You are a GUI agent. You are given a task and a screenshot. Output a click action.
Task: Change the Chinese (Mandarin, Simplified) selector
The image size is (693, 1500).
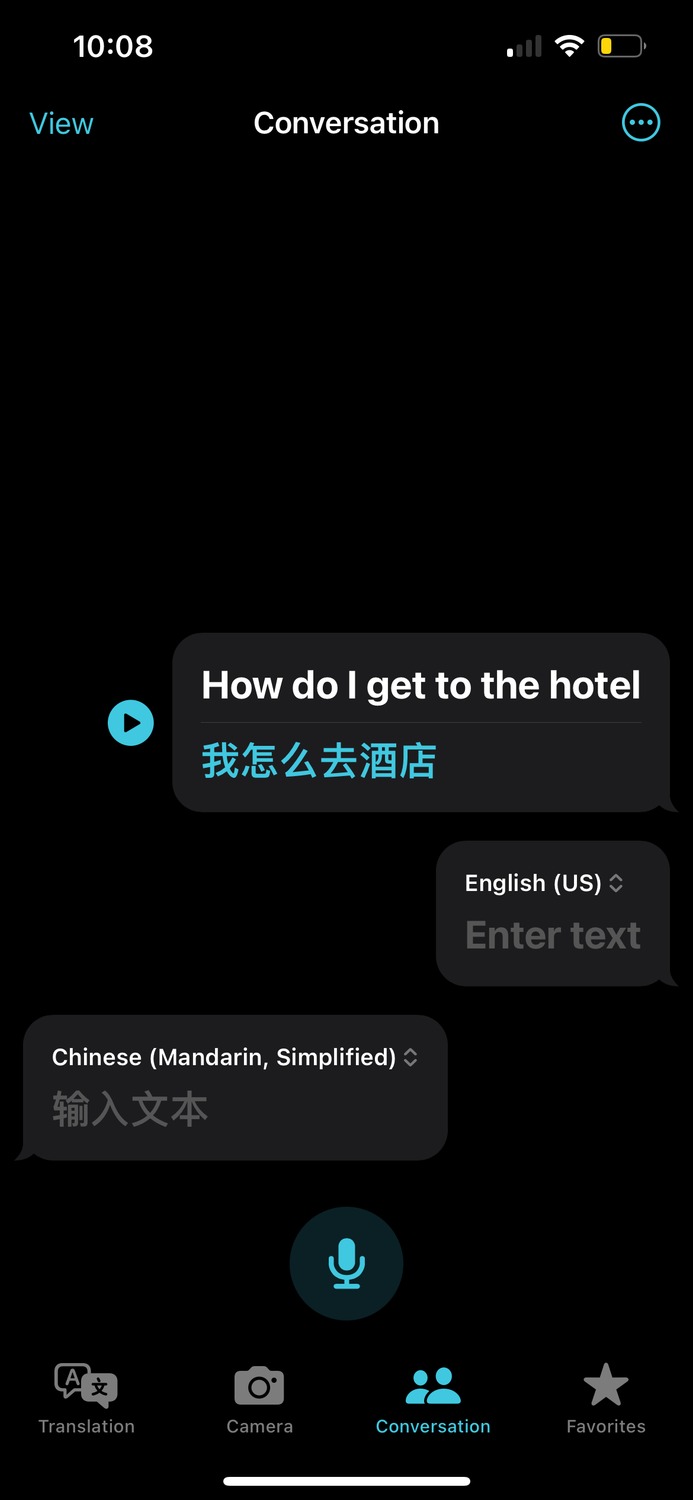point(235,1057)
